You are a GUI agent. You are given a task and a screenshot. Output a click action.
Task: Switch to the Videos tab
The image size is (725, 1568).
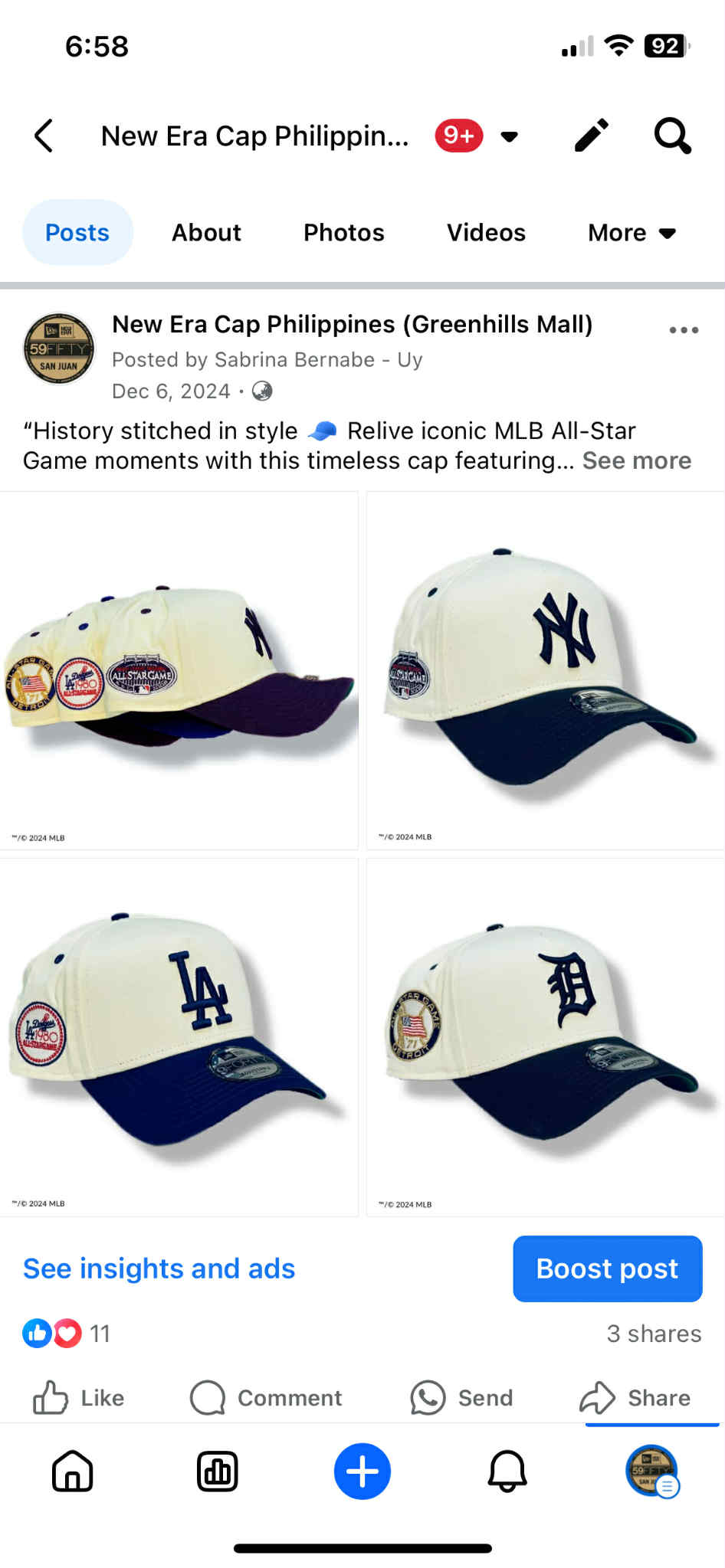486,233
